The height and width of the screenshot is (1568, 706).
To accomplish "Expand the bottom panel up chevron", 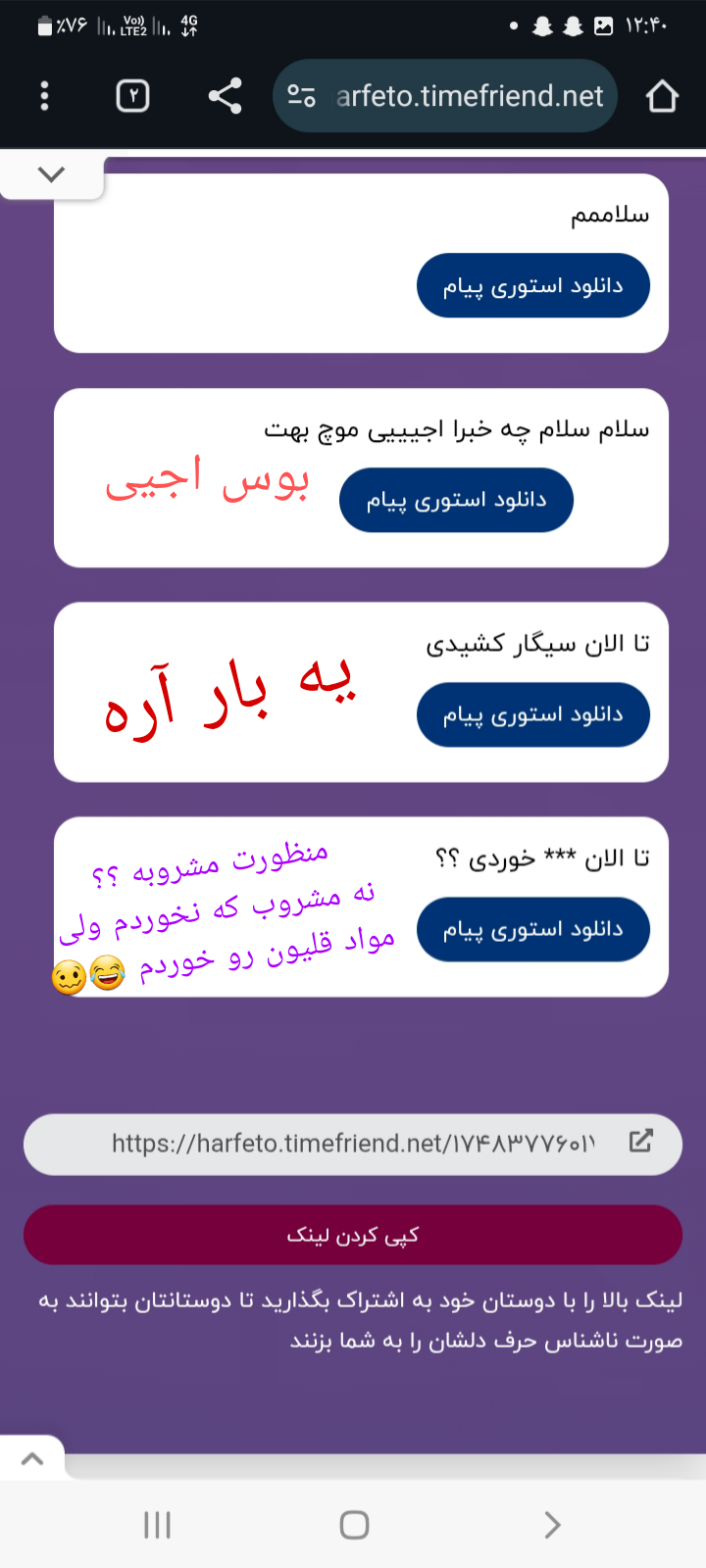I will click(32, 1458).
